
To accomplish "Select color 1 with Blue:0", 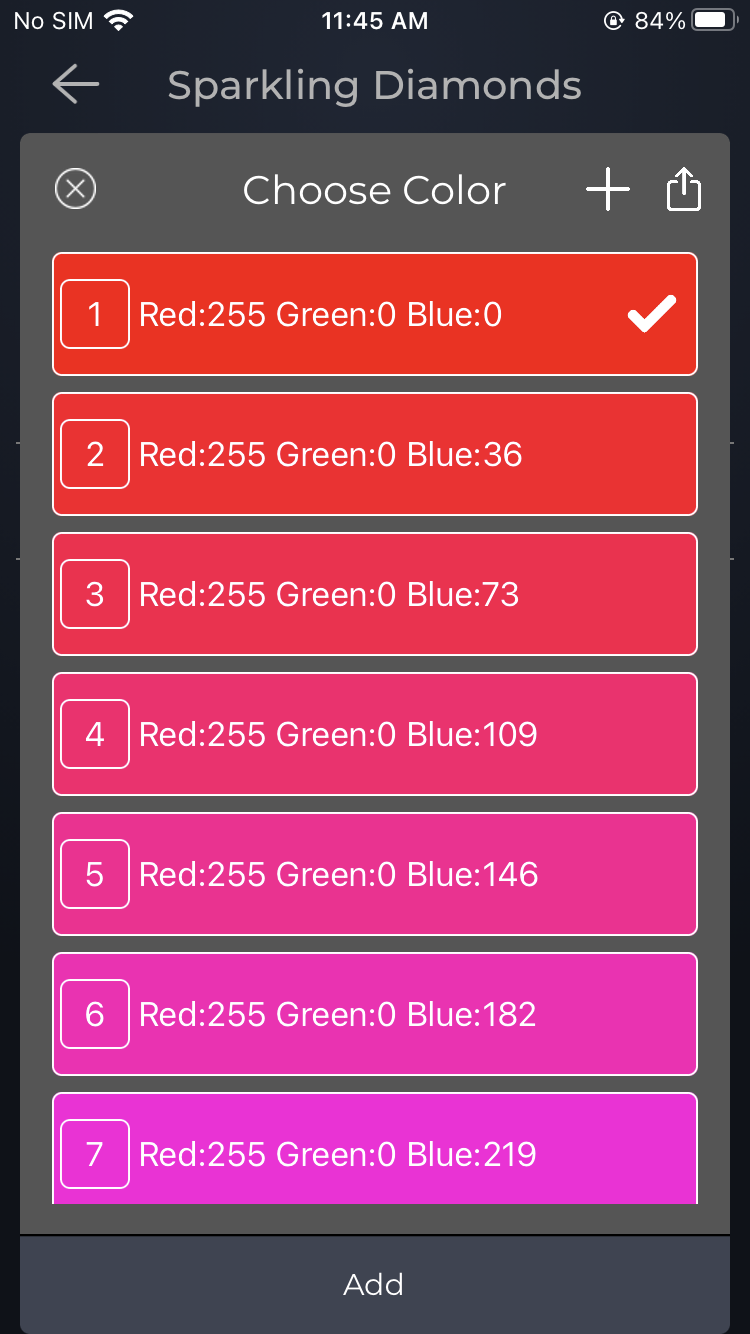I will (374, 314).
